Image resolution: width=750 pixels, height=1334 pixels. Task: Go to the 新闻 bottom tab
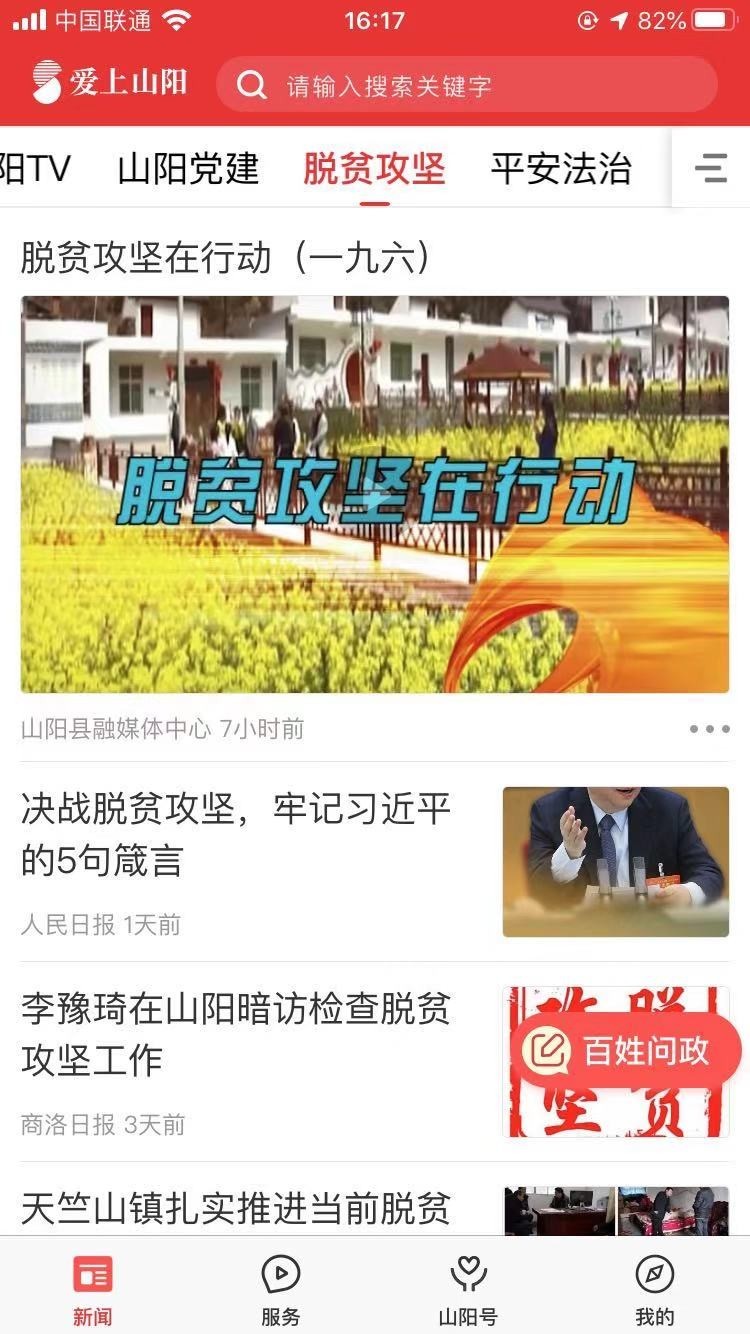[x=92, y=1290]
